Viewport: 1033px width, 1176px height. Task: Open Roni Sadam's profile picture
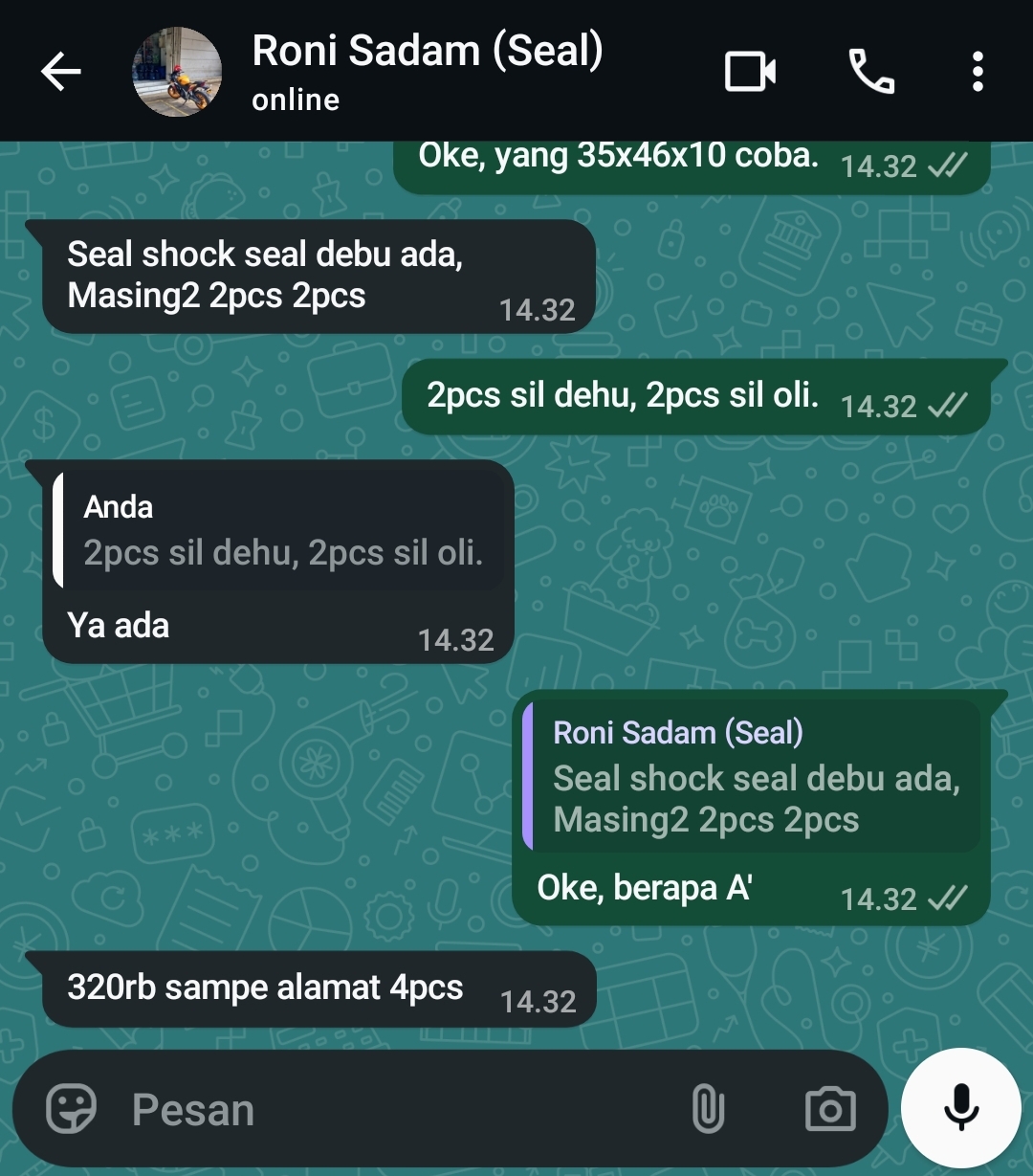177,72
